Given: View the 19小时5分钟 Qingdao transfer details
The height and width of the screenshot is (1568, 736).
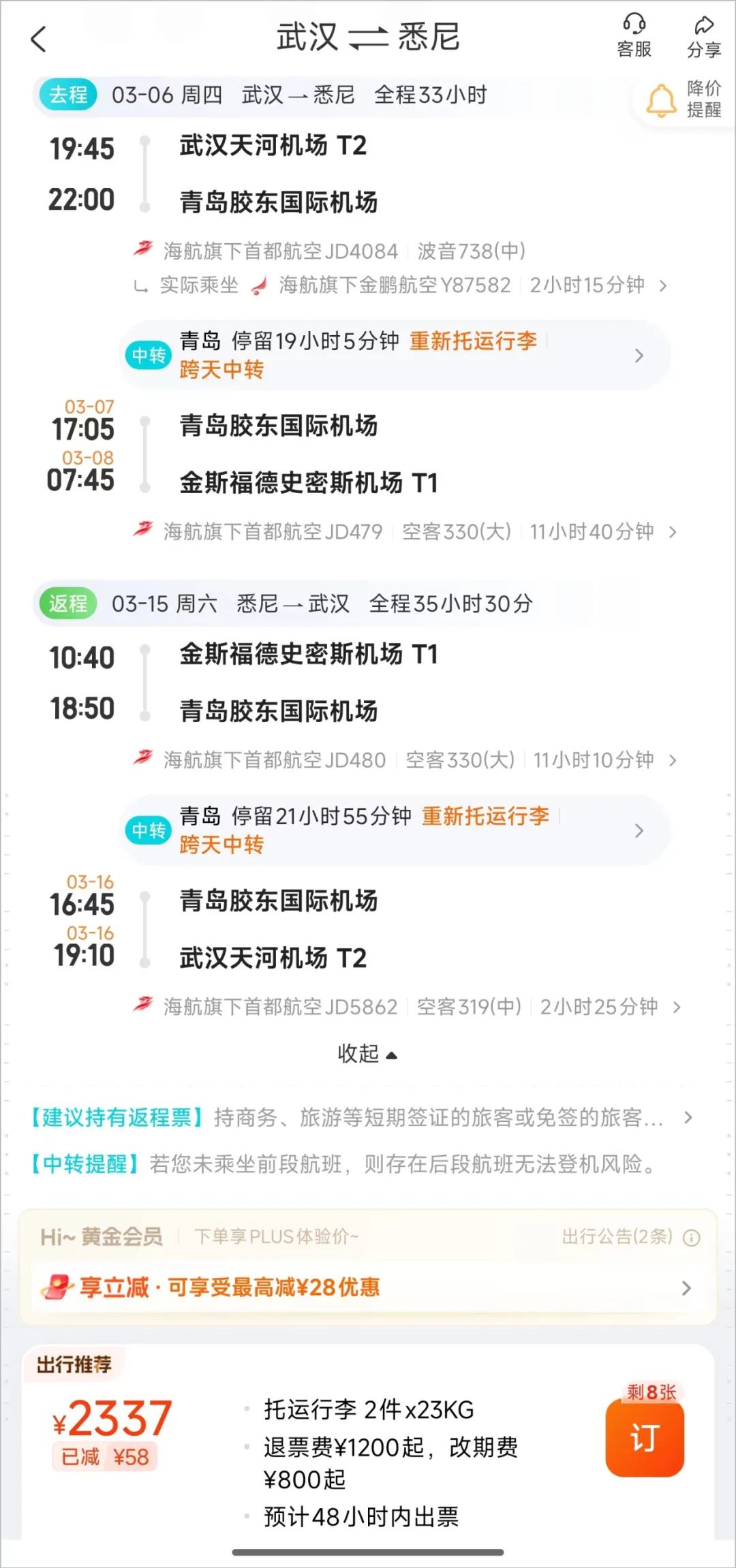Looking at the screenshot, I should (395, 355).
